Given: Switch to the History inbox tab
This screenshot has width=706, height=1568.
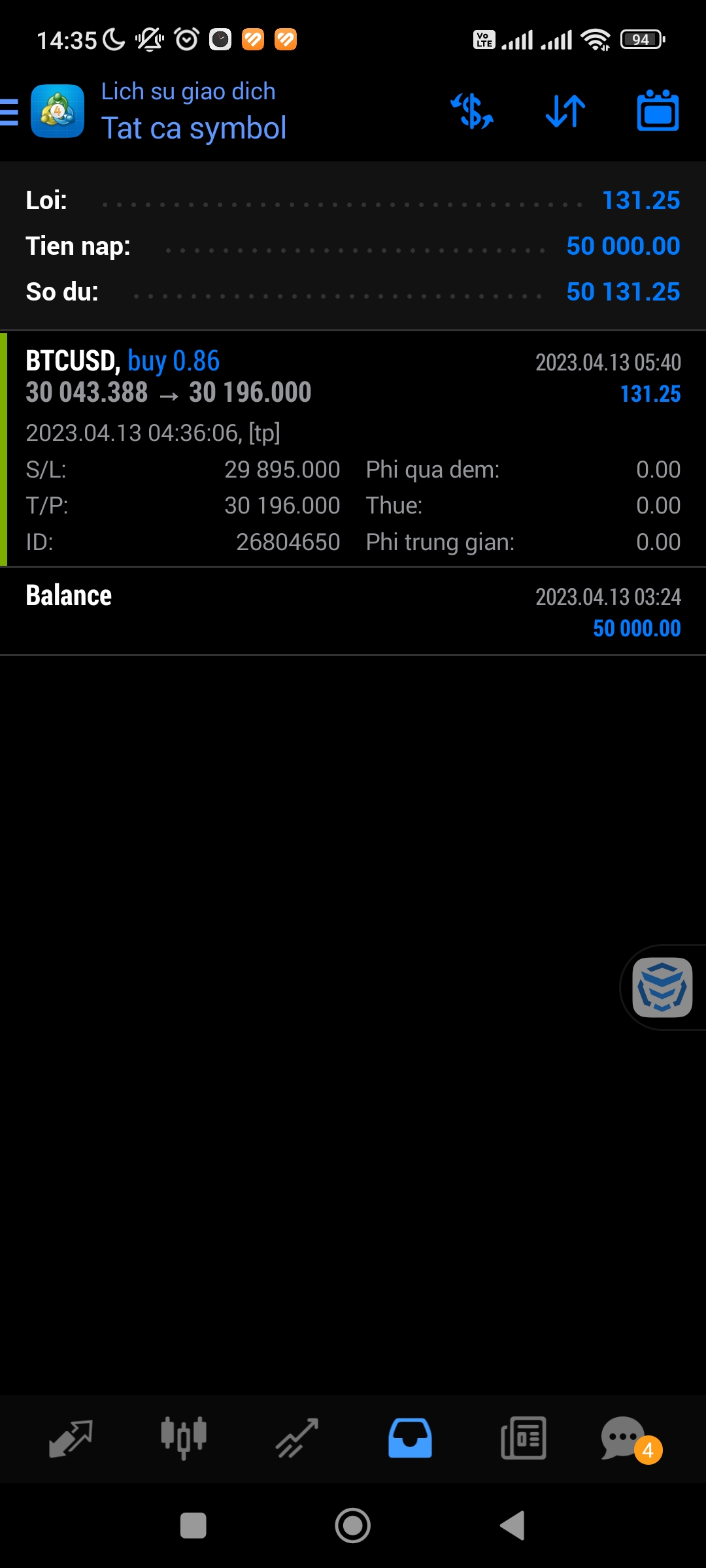Looking at the screenshot, I should click(x=410, y=1439).
